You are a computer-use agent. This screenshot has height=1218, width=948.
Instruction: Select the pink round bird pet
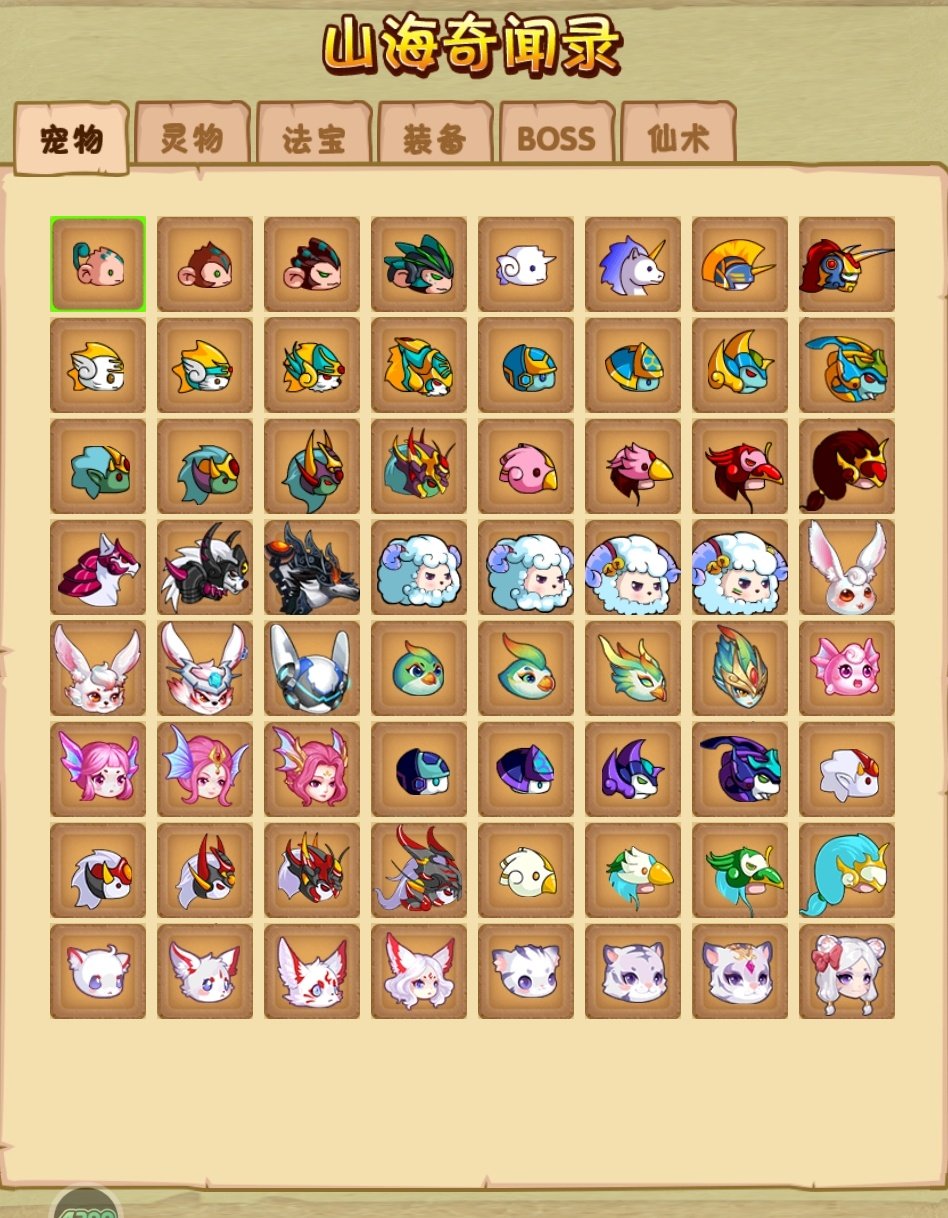[x=525, y=467]
